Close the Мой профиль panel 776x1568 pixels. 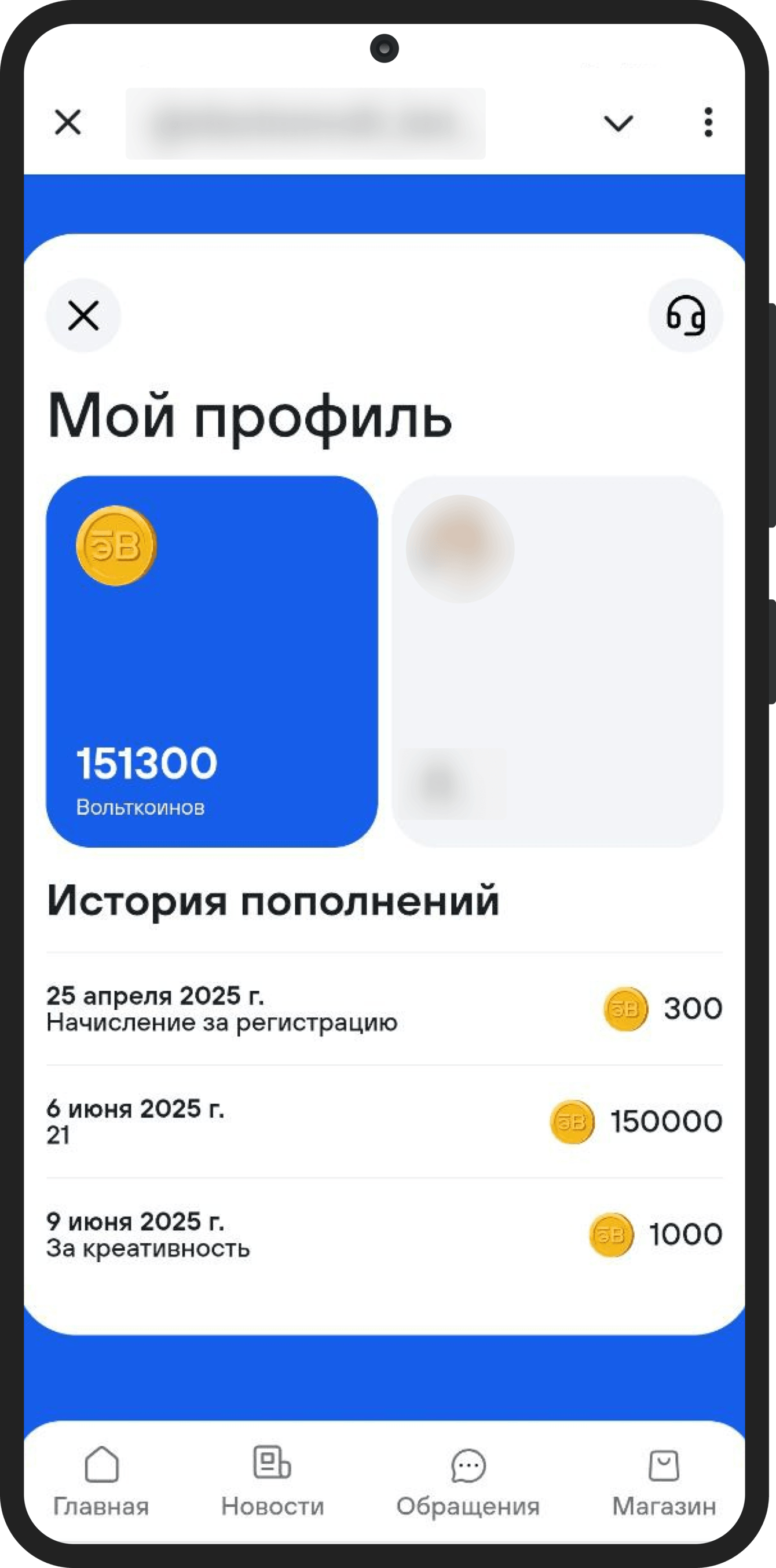point(83,316)
